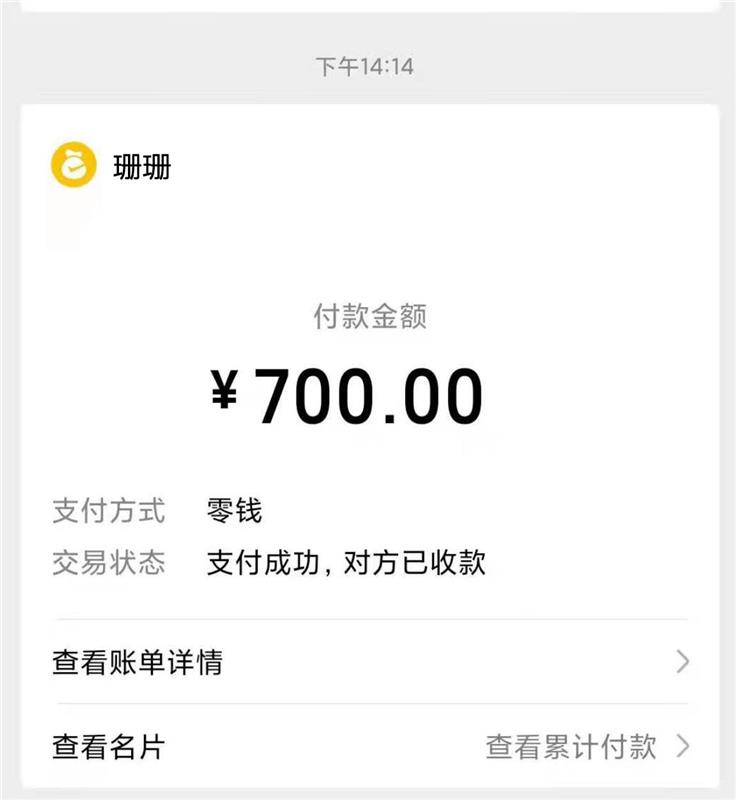Select the ¥700.00 payment amount
The width and height of the screenshot is (736, 800).
(348, 393)
